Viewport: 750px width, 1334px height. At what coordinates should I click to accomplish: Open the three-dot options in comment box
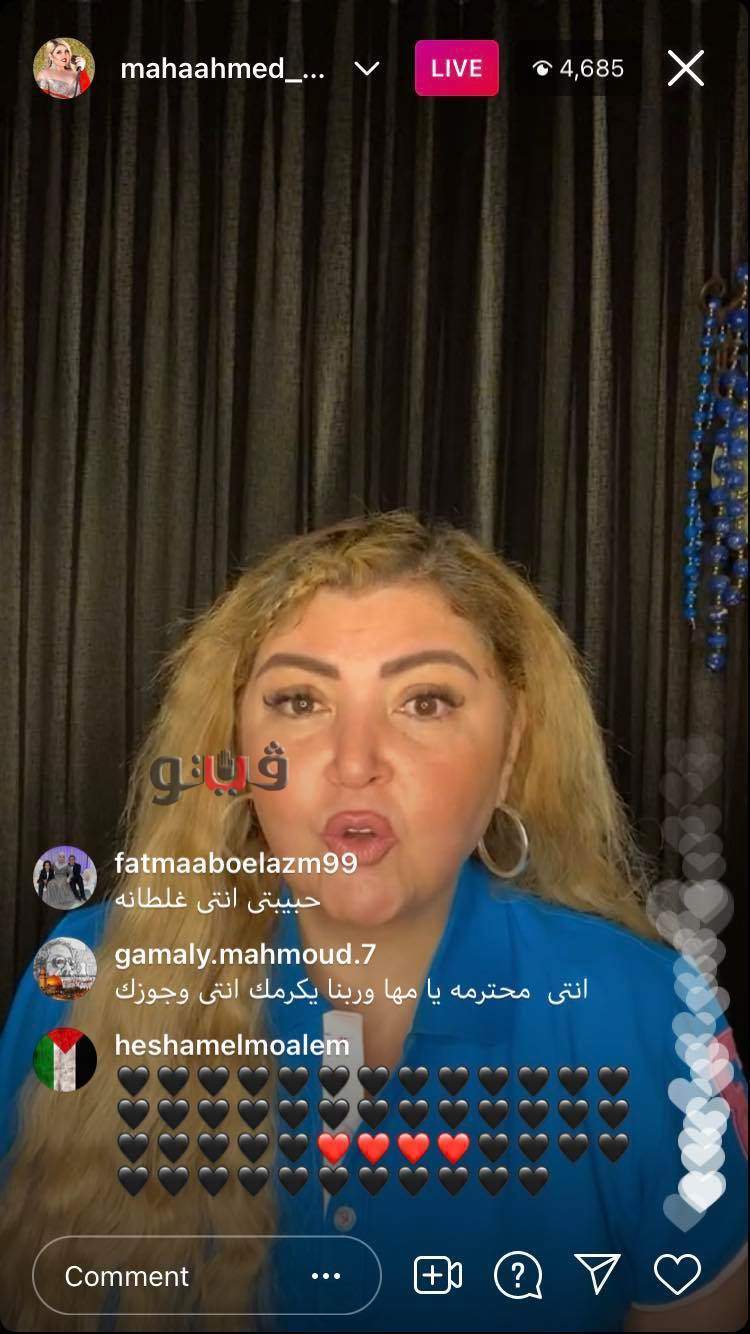[x=326, y=1276]
